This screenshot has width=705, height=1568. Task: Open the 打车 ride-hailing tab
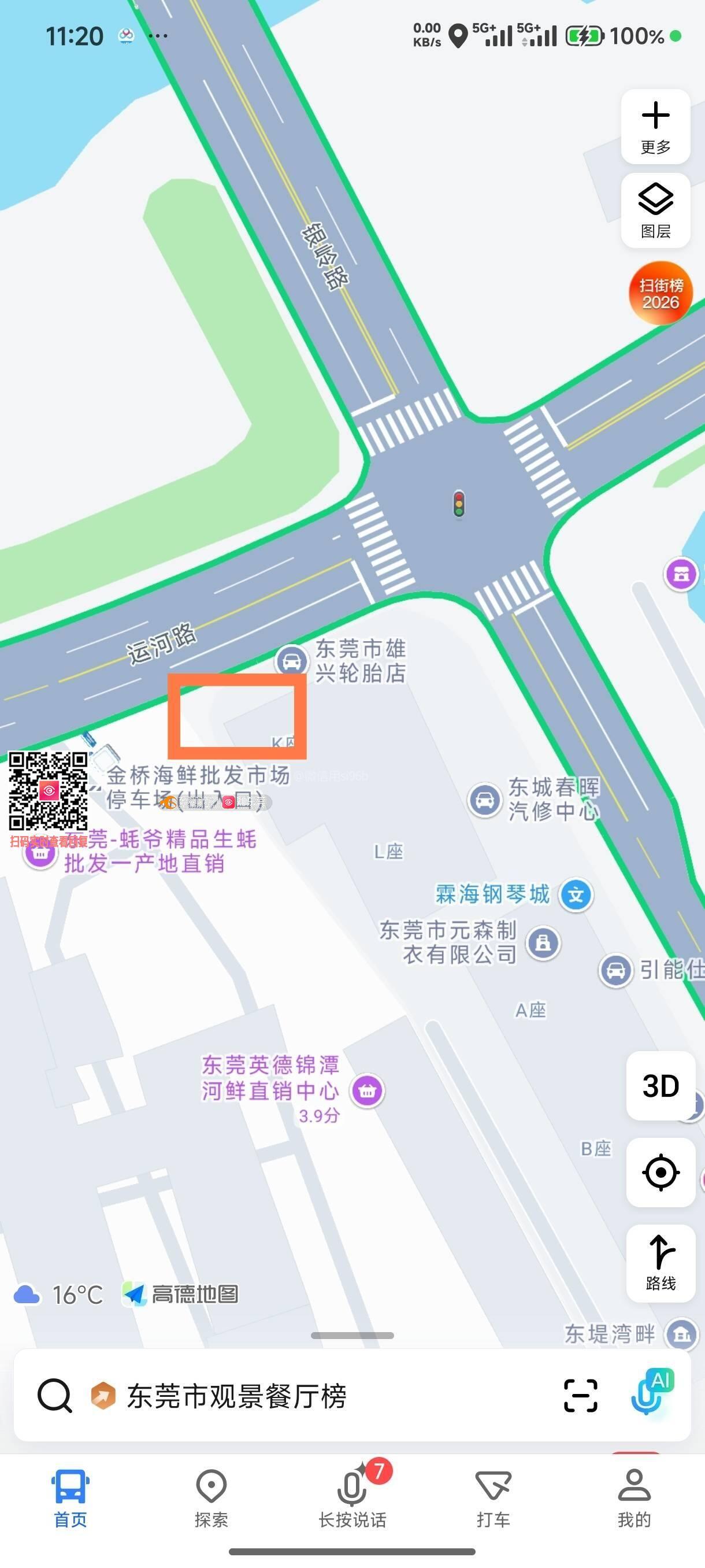tap(493, 1497)
